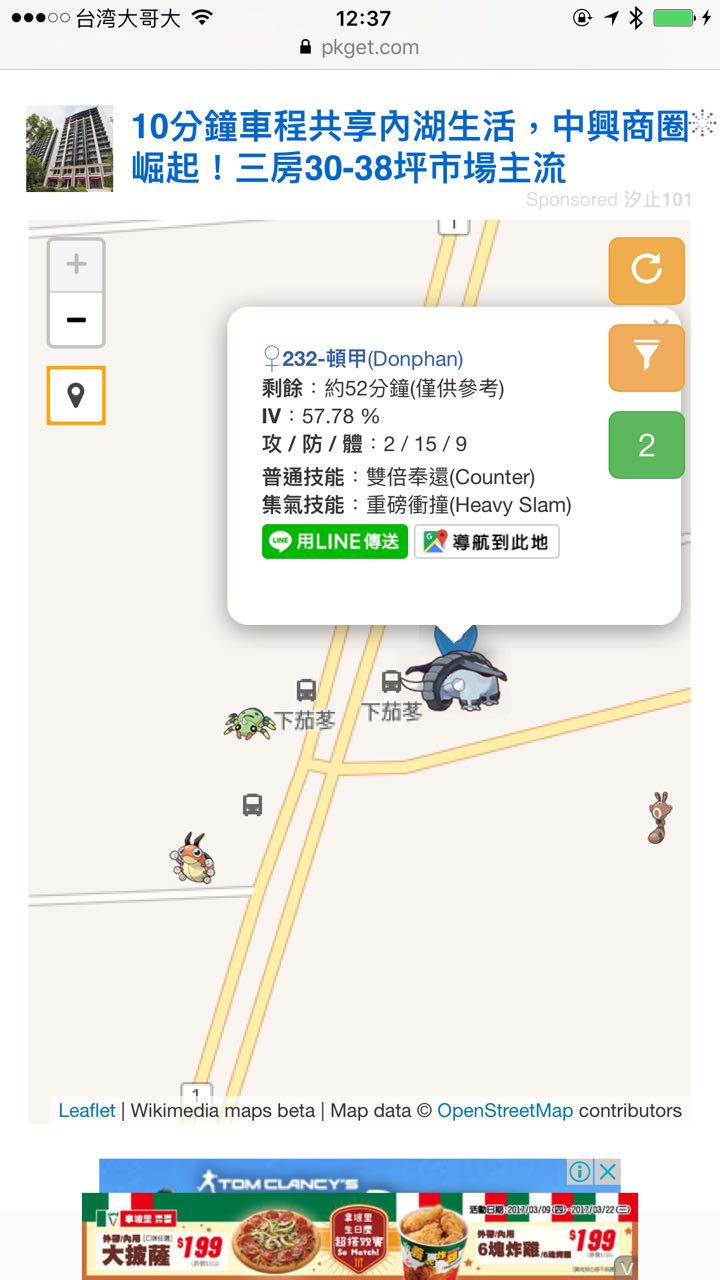The height and width of the screenshot is (1280, 720).
Task: Navigate to this Donphan location
Action: (487, 542)
